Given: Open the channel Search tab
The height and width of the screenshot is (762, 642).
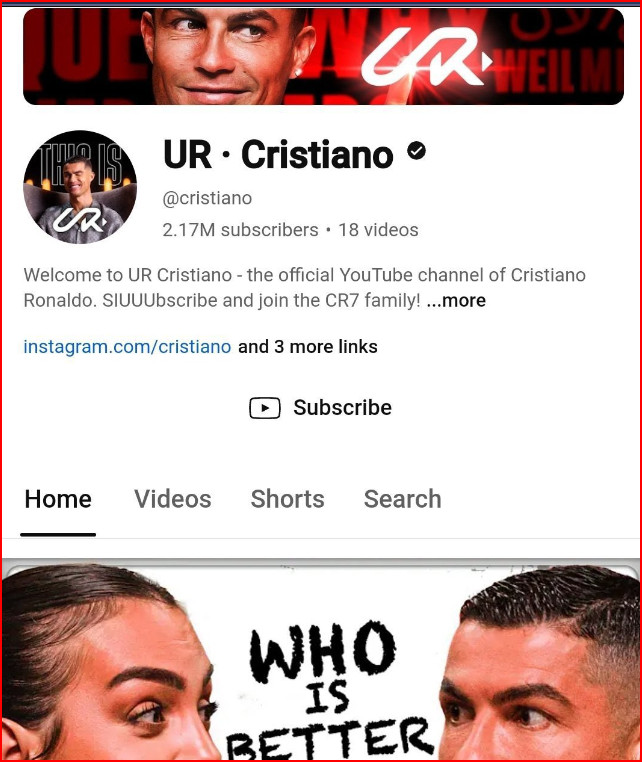Looking at the screenshot, I should click(402, 499).
